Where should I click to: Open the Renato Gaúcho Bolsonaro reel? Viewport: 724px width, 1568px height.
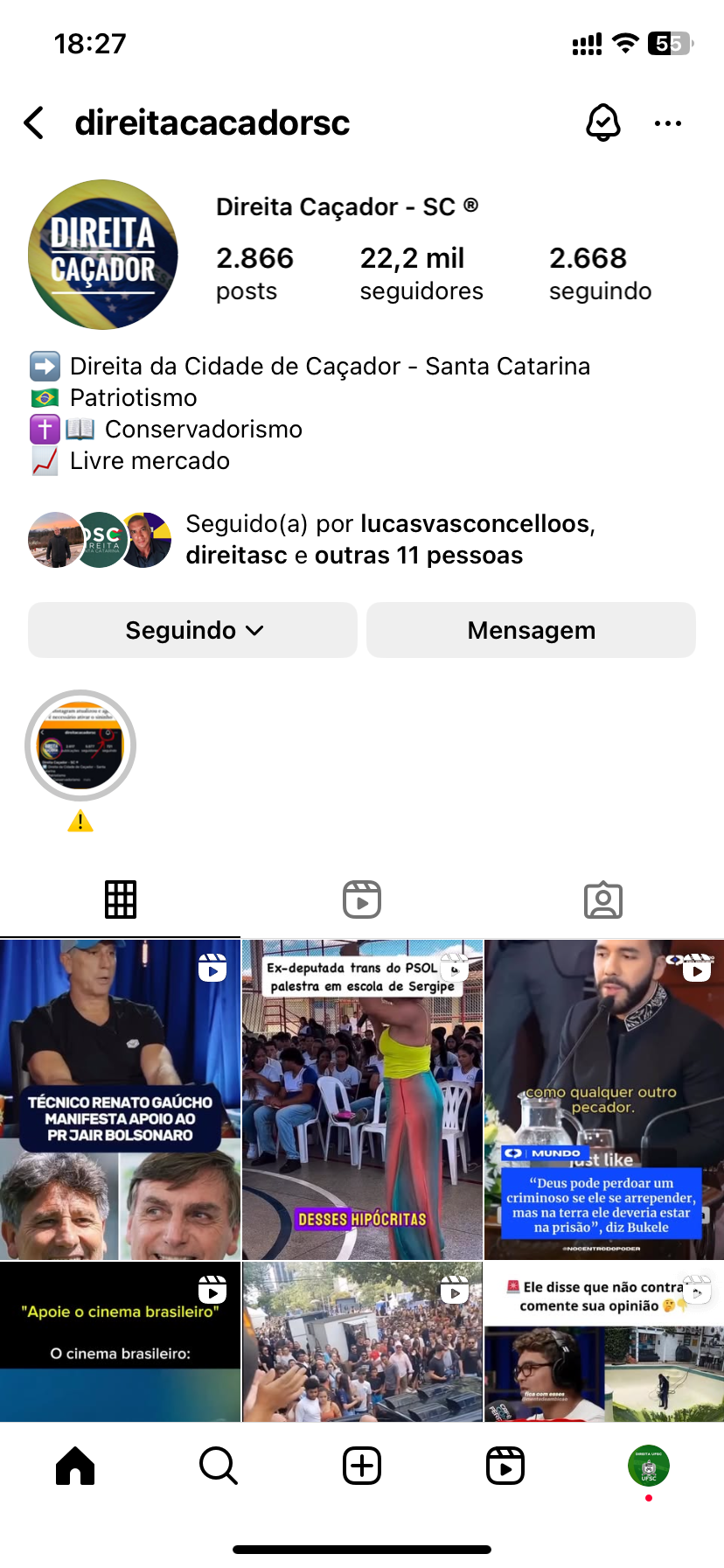point(120,1100)
